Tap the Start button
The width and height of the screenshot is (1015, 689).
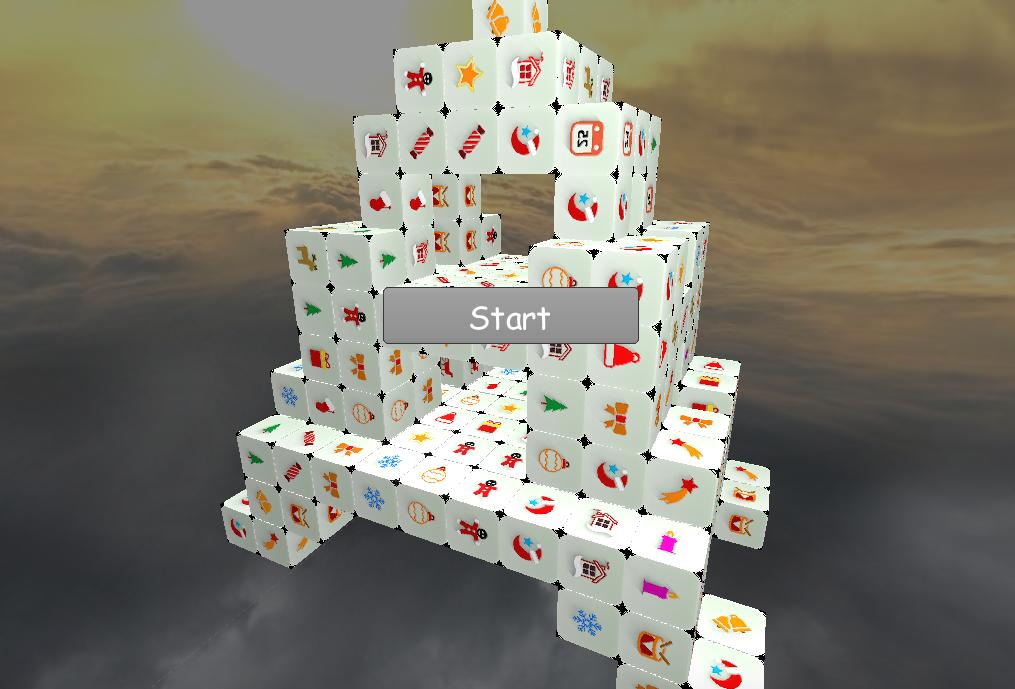tap(510, 317)
